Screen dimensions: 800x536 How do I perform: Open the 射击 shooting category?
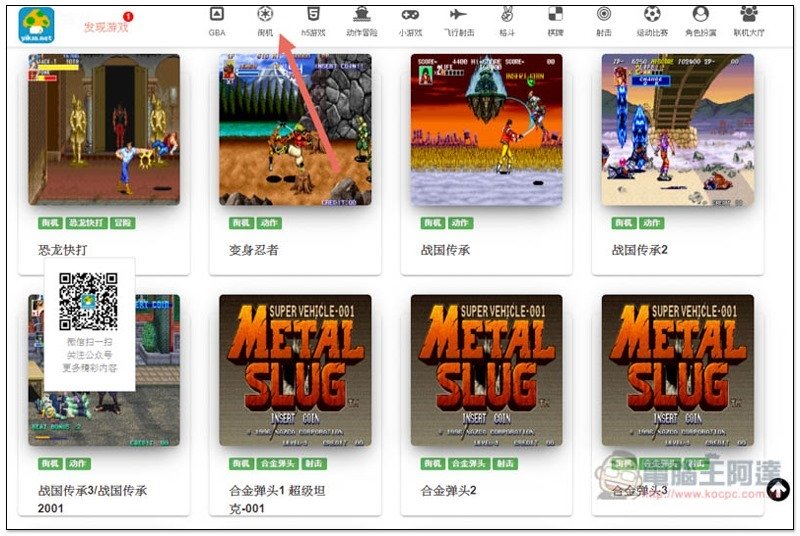(x=604, y=21)
